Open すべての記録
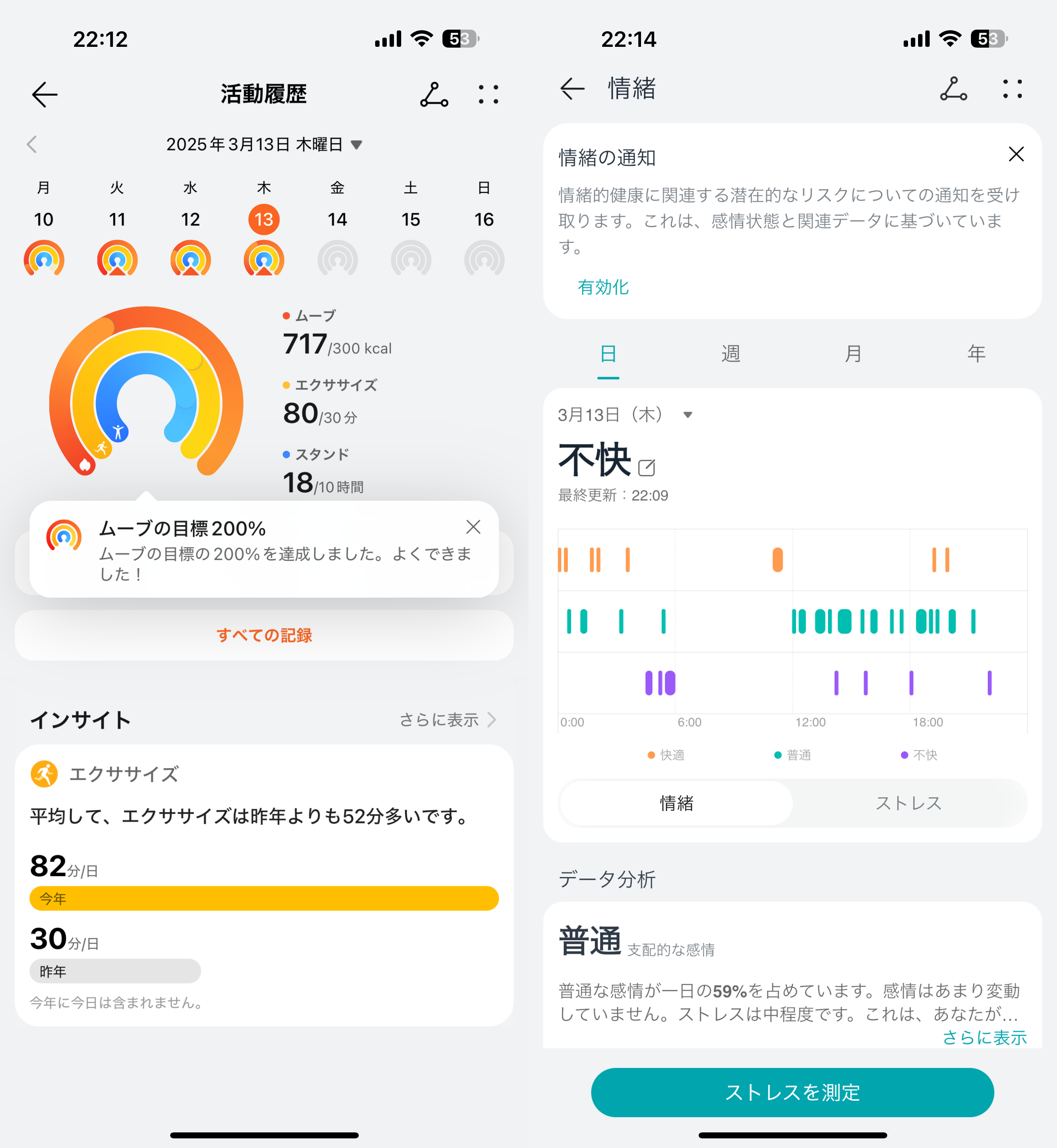Screen dimensions: 1057x1148 coord(264,635)
